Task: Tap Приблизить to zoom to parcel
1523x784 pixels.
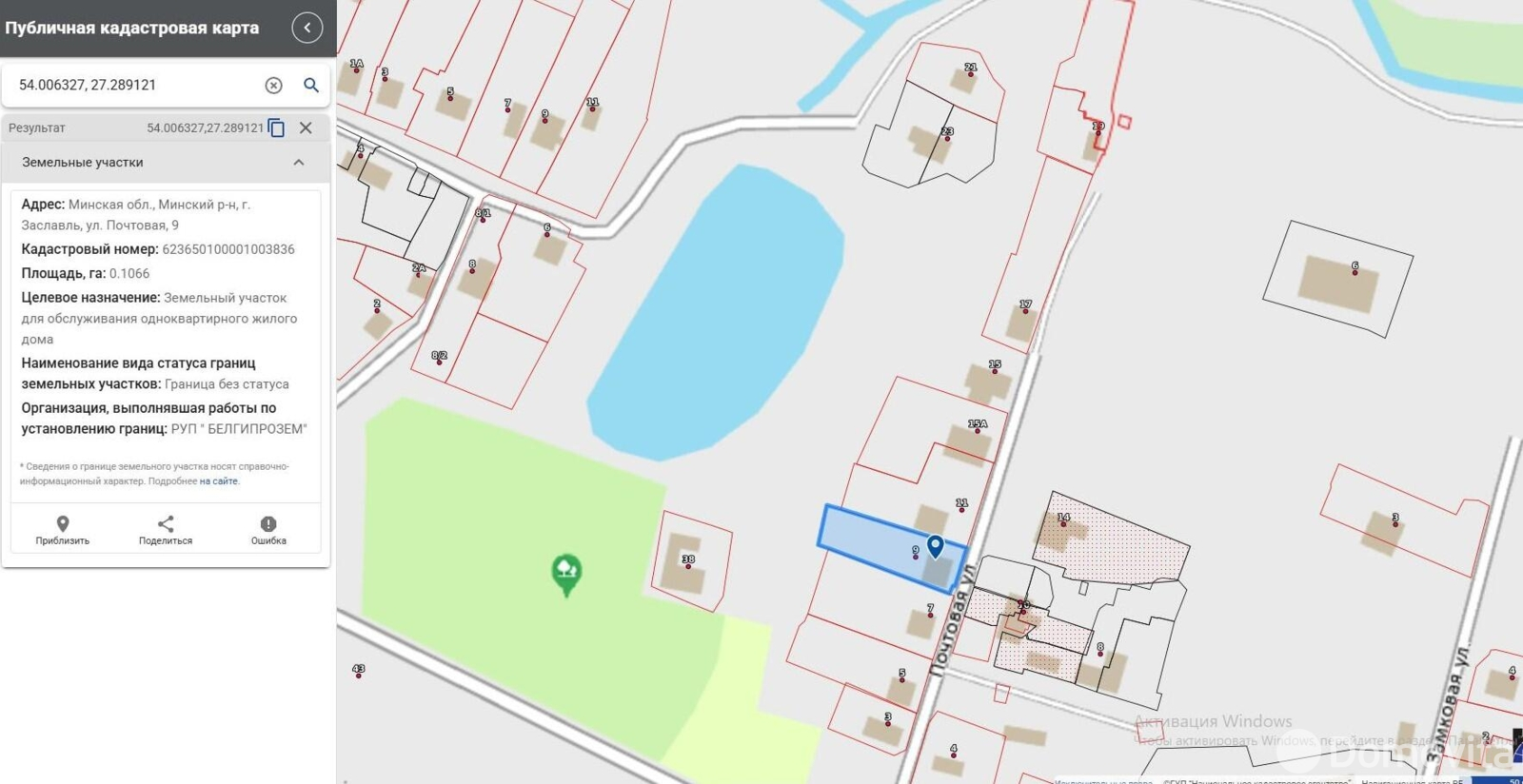Action: [x=63, y=530]
